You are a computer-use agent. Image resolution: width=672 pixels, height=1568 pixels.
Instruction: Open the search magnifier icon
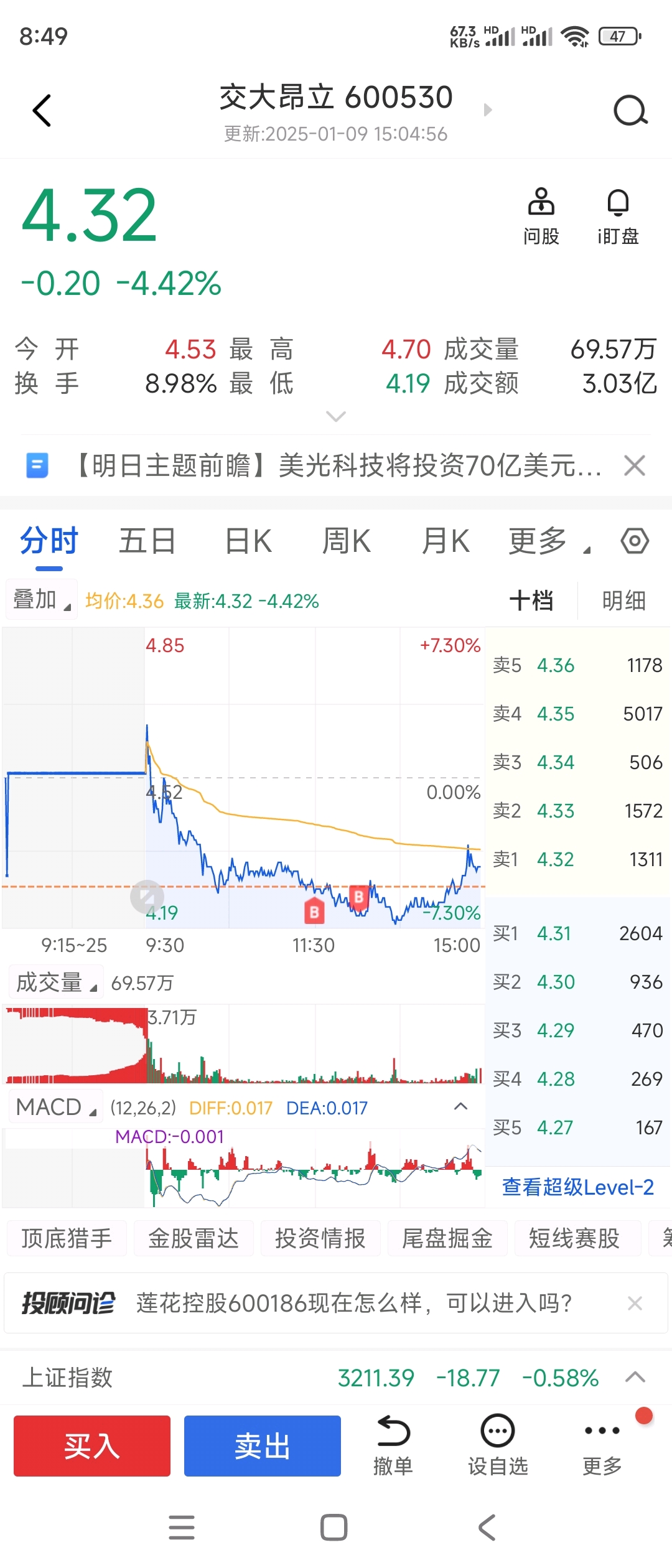630,111
